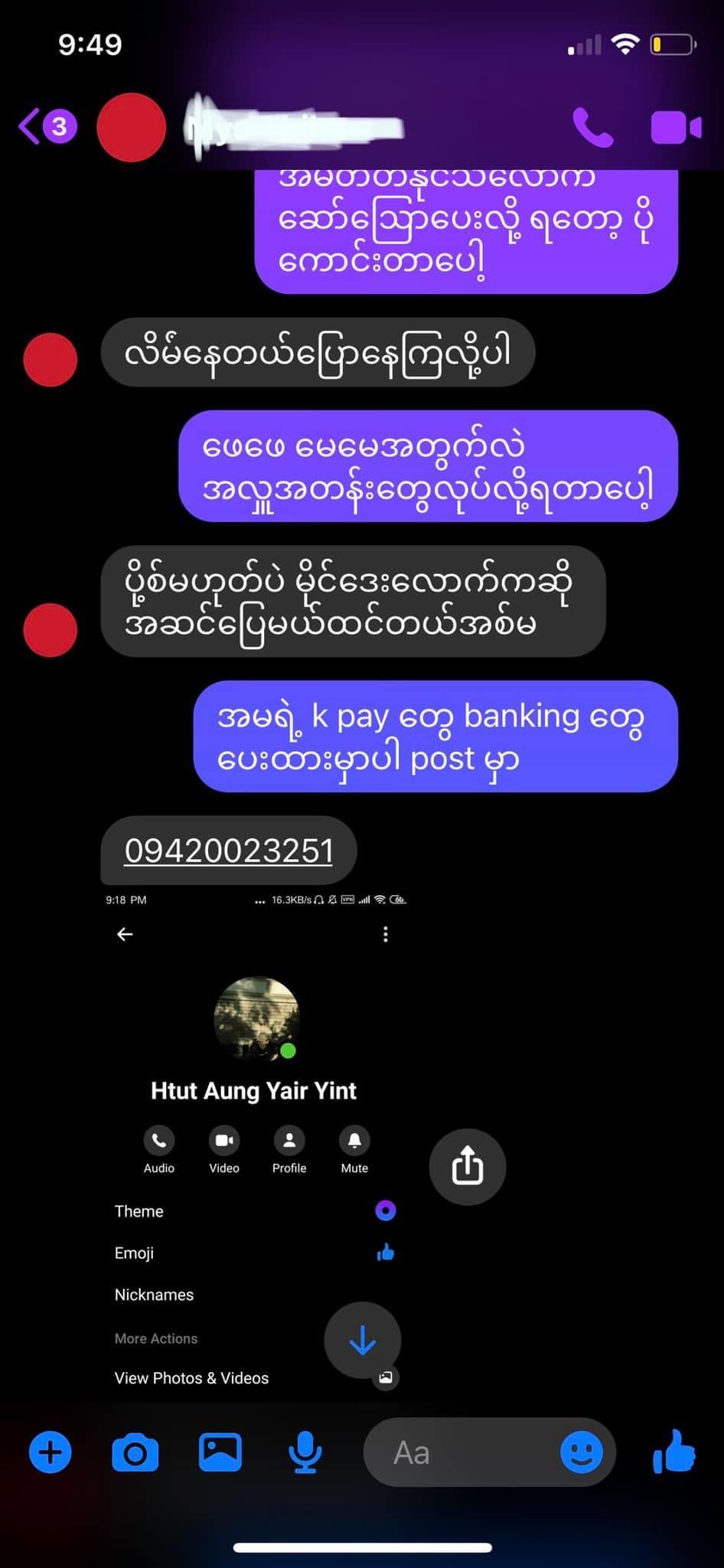The image size is (724, 1568).
Task: Start a video call with this contact
Action: click(676, 127)
